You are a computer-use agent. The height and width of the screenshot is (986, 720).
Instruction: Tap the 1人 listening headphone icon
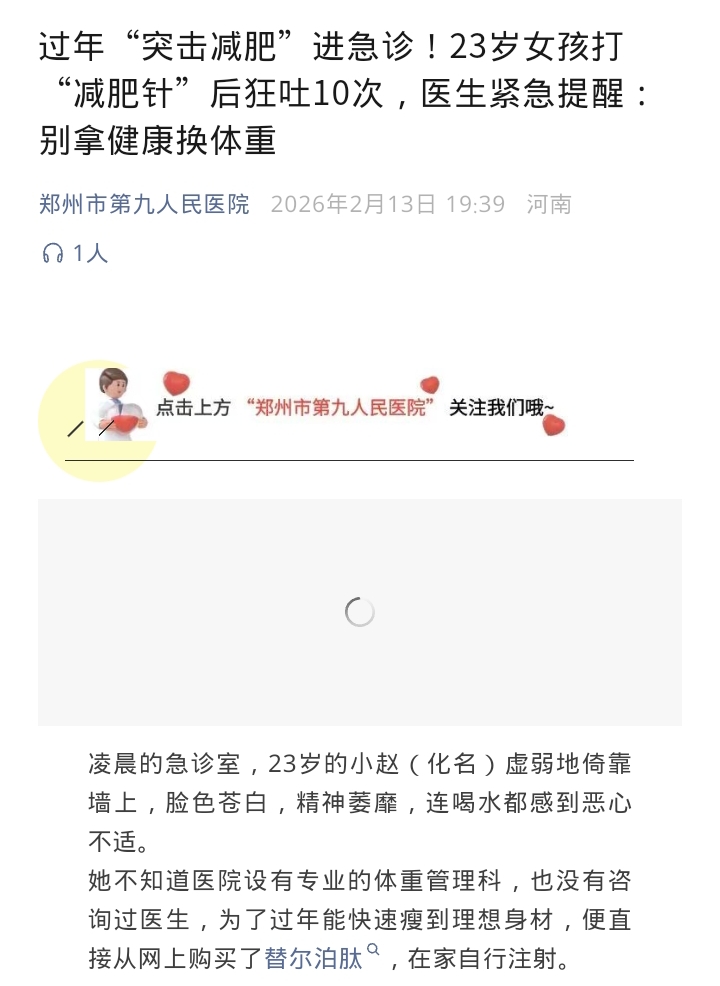click(x=53, y=254)
